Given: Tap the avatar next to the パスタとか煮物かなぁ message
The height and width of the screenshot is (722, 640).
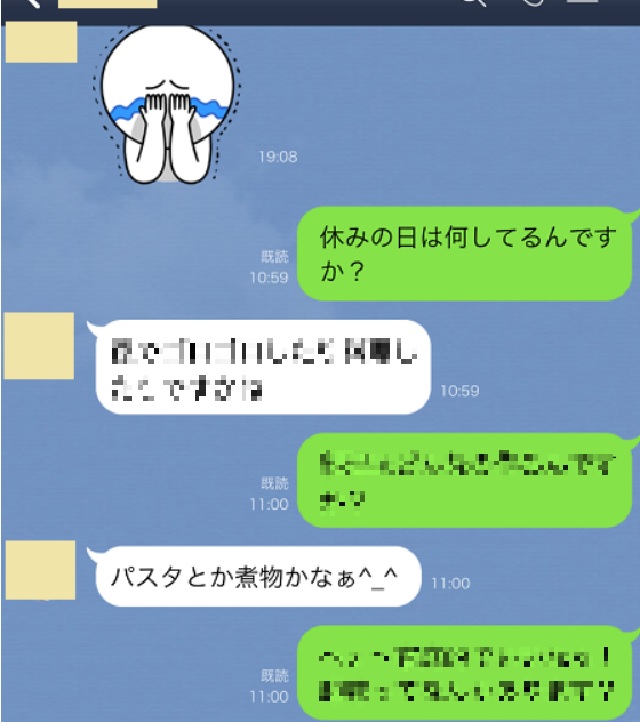Looking at the screenshot, I should 40,571.
